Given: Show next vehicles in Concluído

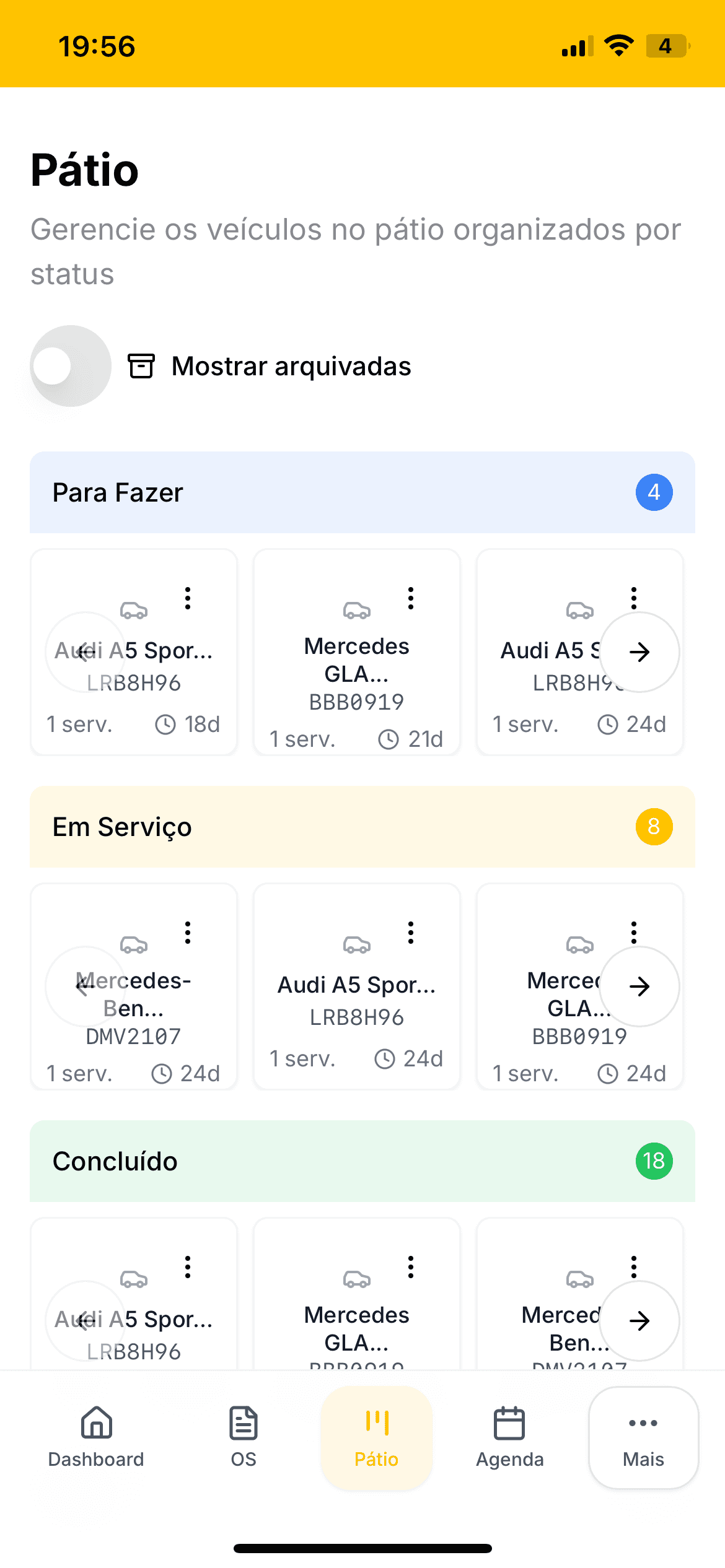Looking at the screenshot, I should (x=639, y=1320).
